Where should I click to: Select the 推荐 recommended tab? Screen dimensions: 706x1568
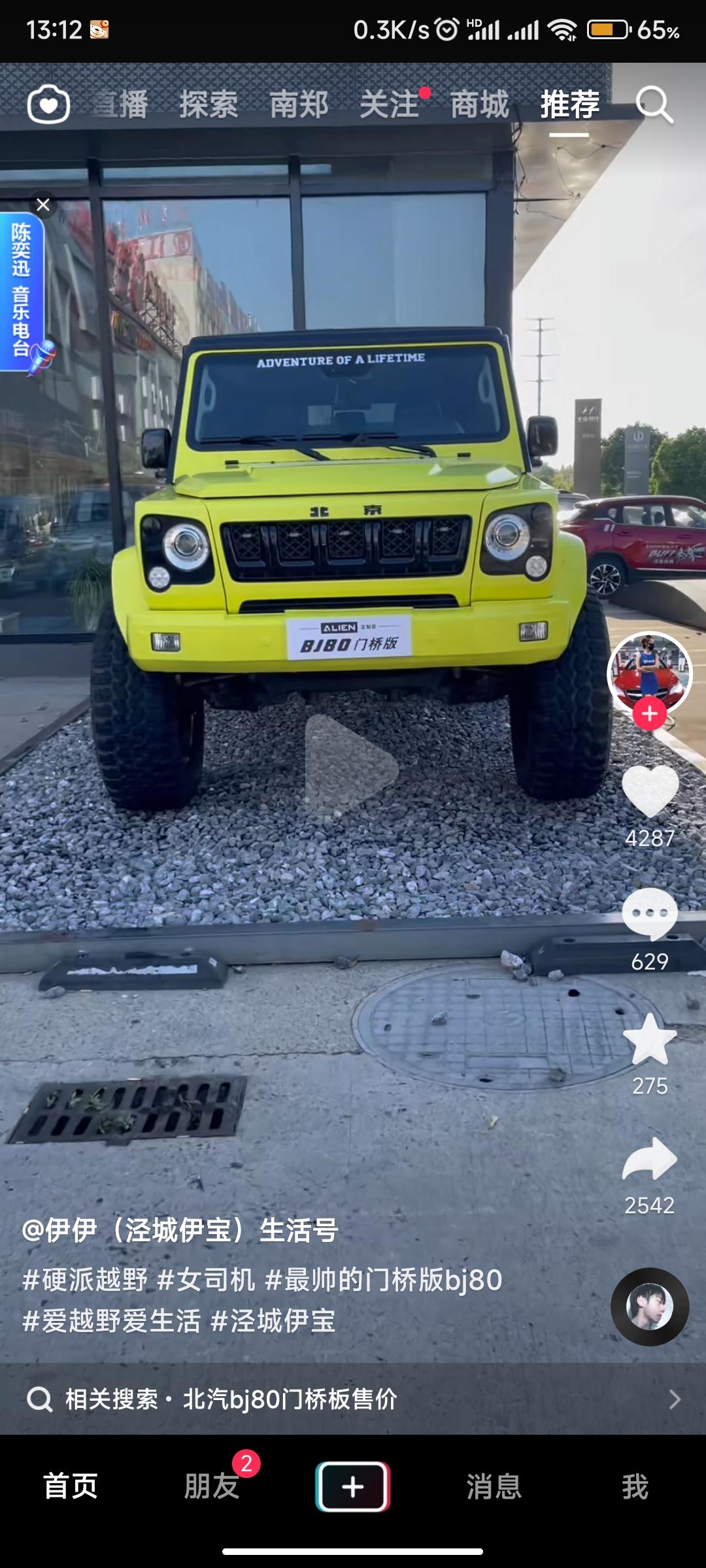[569, 105]
